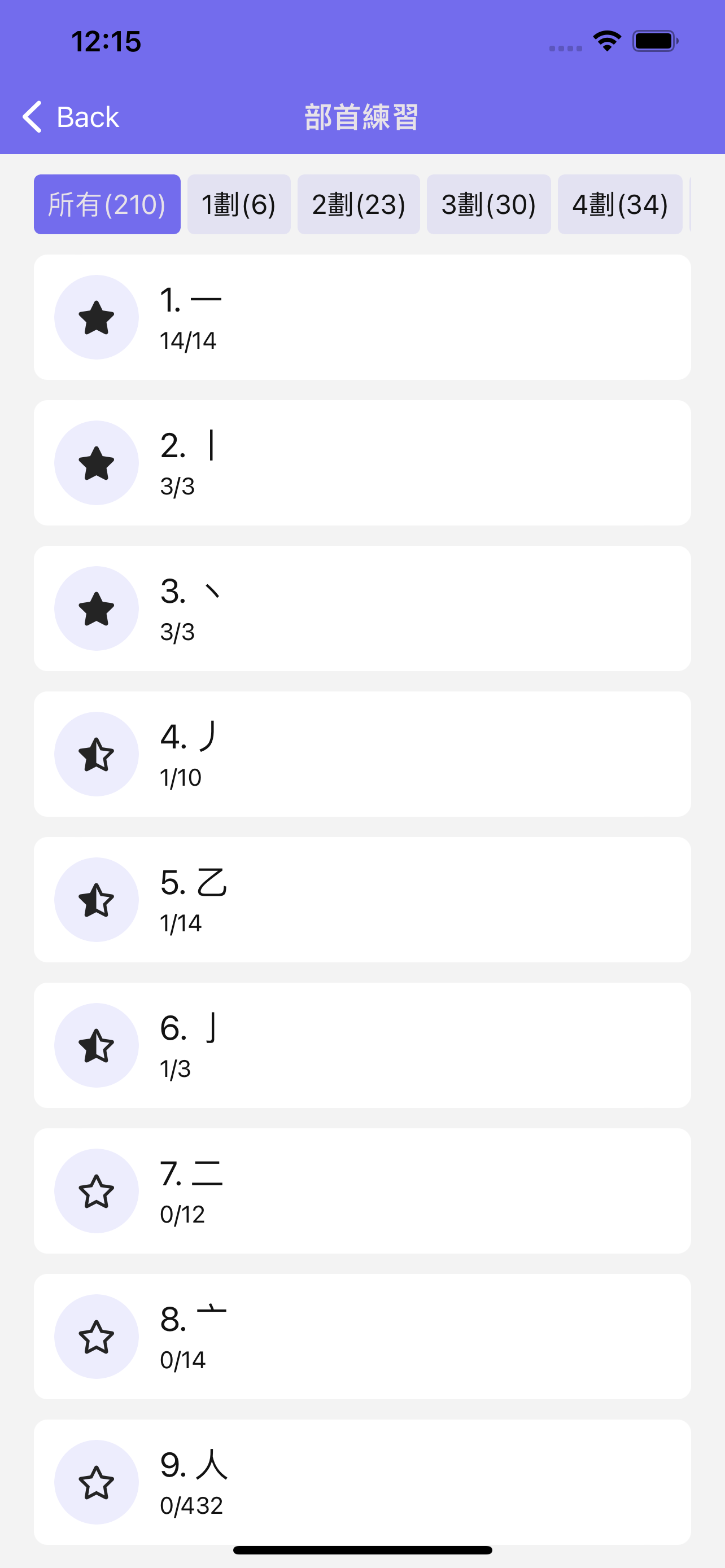This screenshot has height=1568, width=725.
Task: Select the 所有(210) filter
Action: tap(107, 204)
